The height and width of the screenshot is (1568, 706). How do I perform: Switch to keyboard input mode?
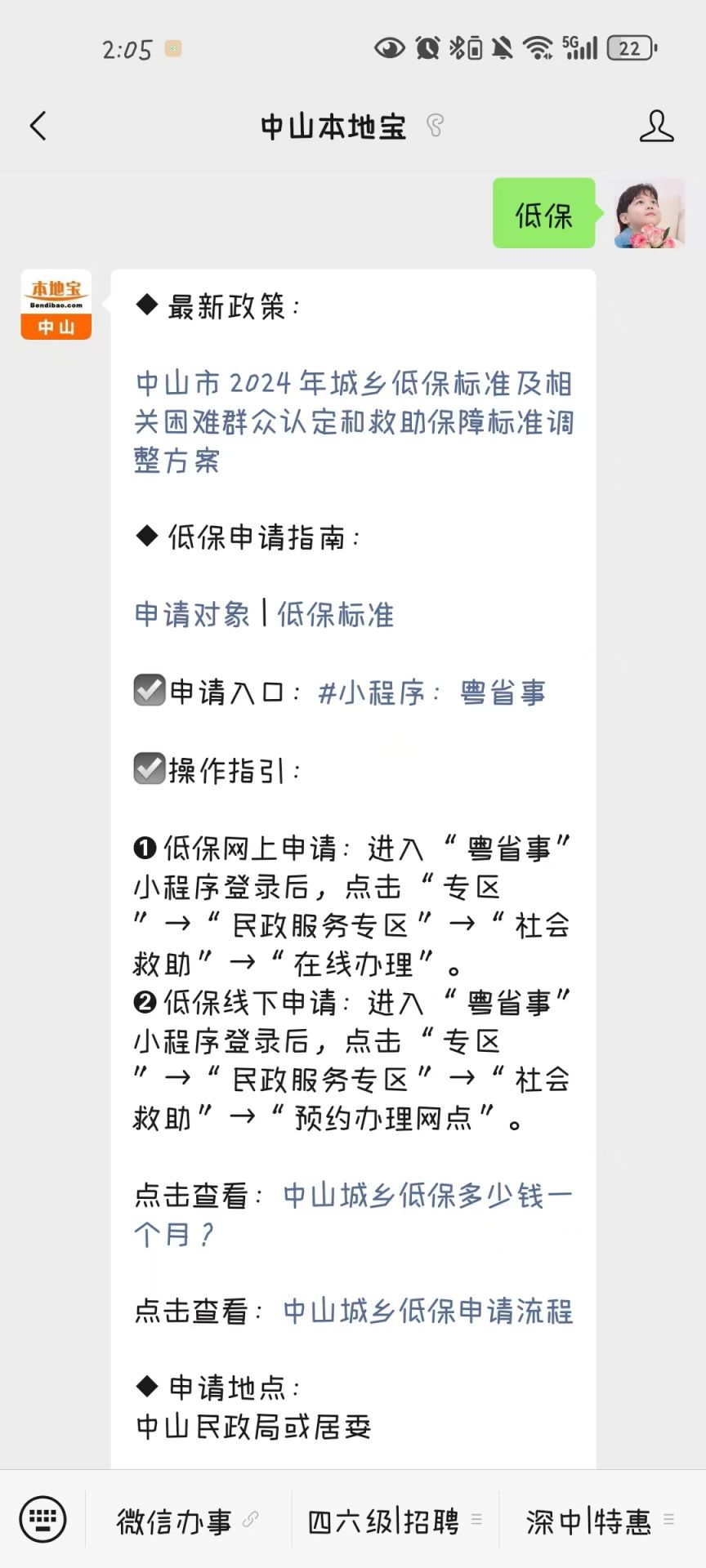click(x=42, y=1519)
